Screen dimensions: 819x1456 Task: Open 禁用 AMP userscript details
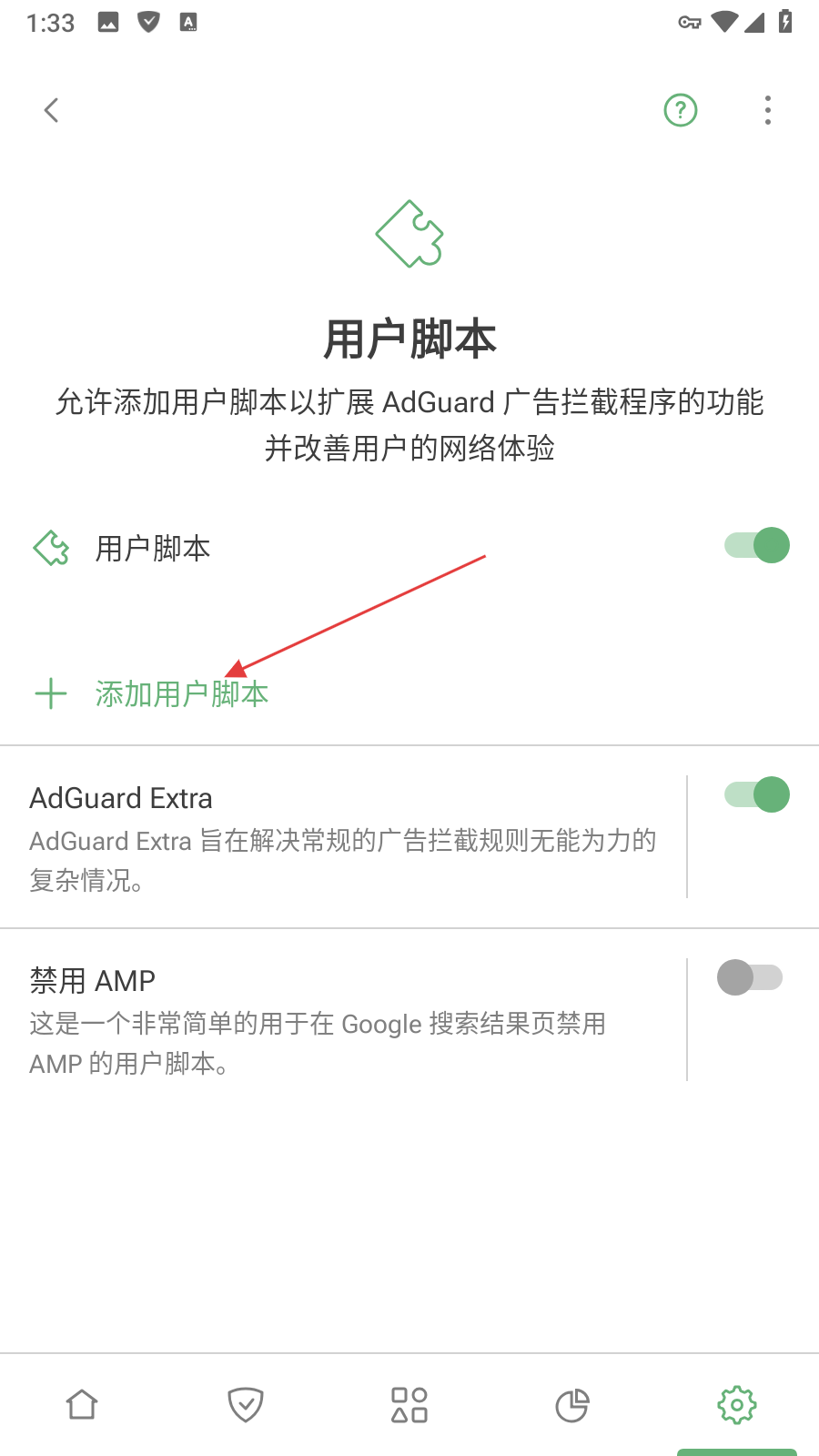(342, 1019)
